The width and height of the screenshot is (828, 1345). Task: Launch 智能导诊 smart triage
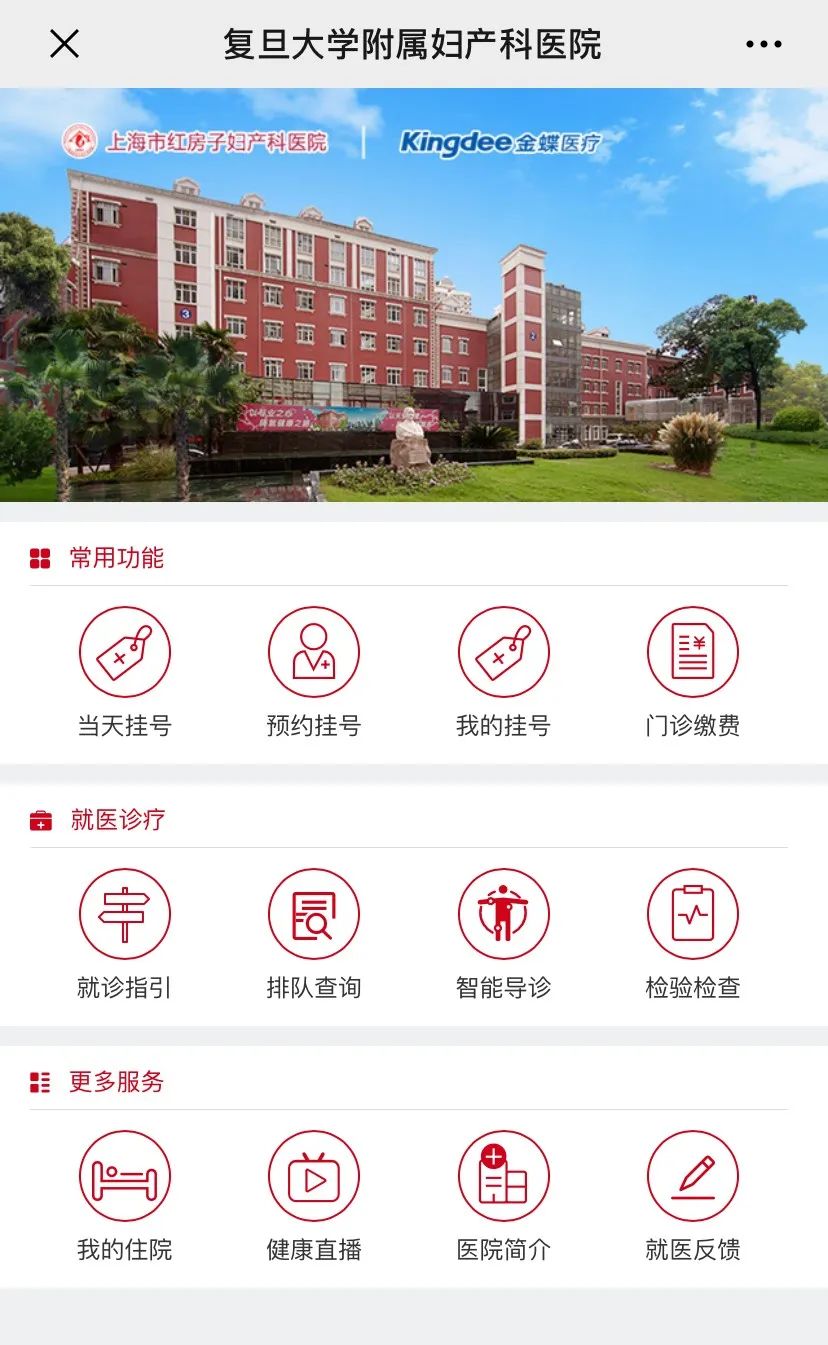pyautogui.click(x=503, y=934)
